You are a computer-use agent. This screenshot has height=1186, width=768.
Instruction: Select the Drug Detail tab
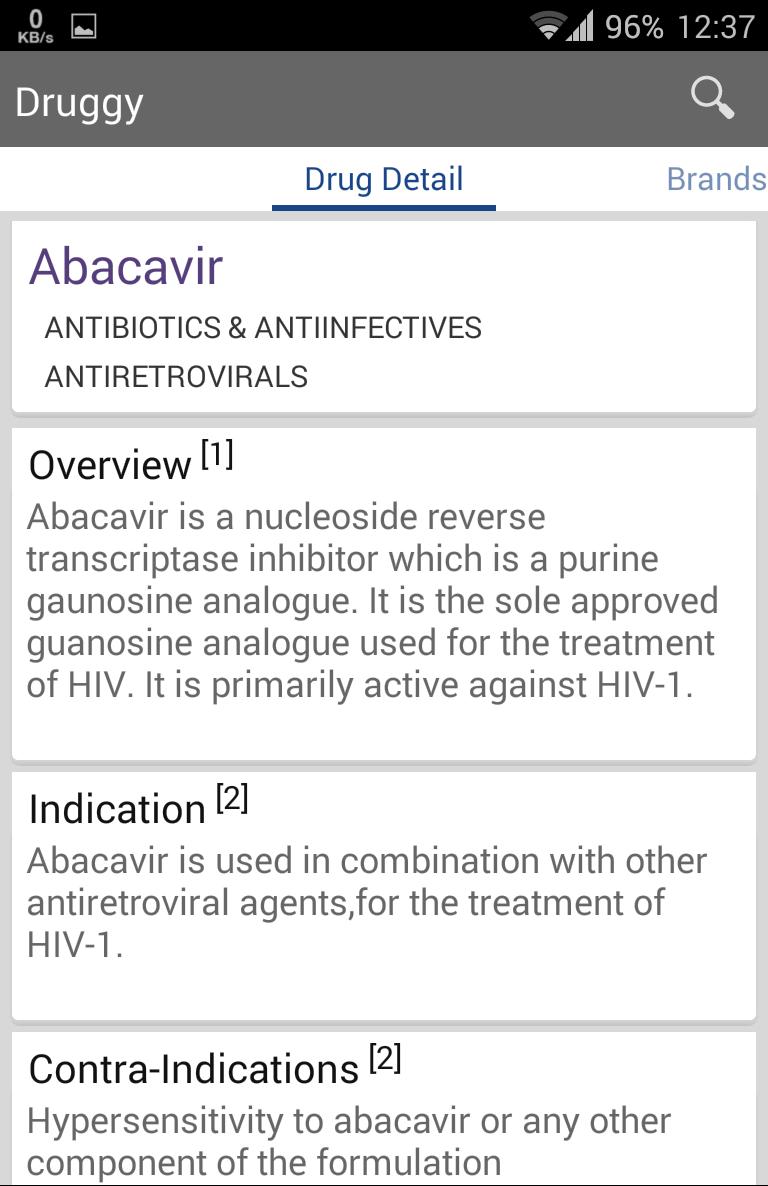click(x=383, y=179)
